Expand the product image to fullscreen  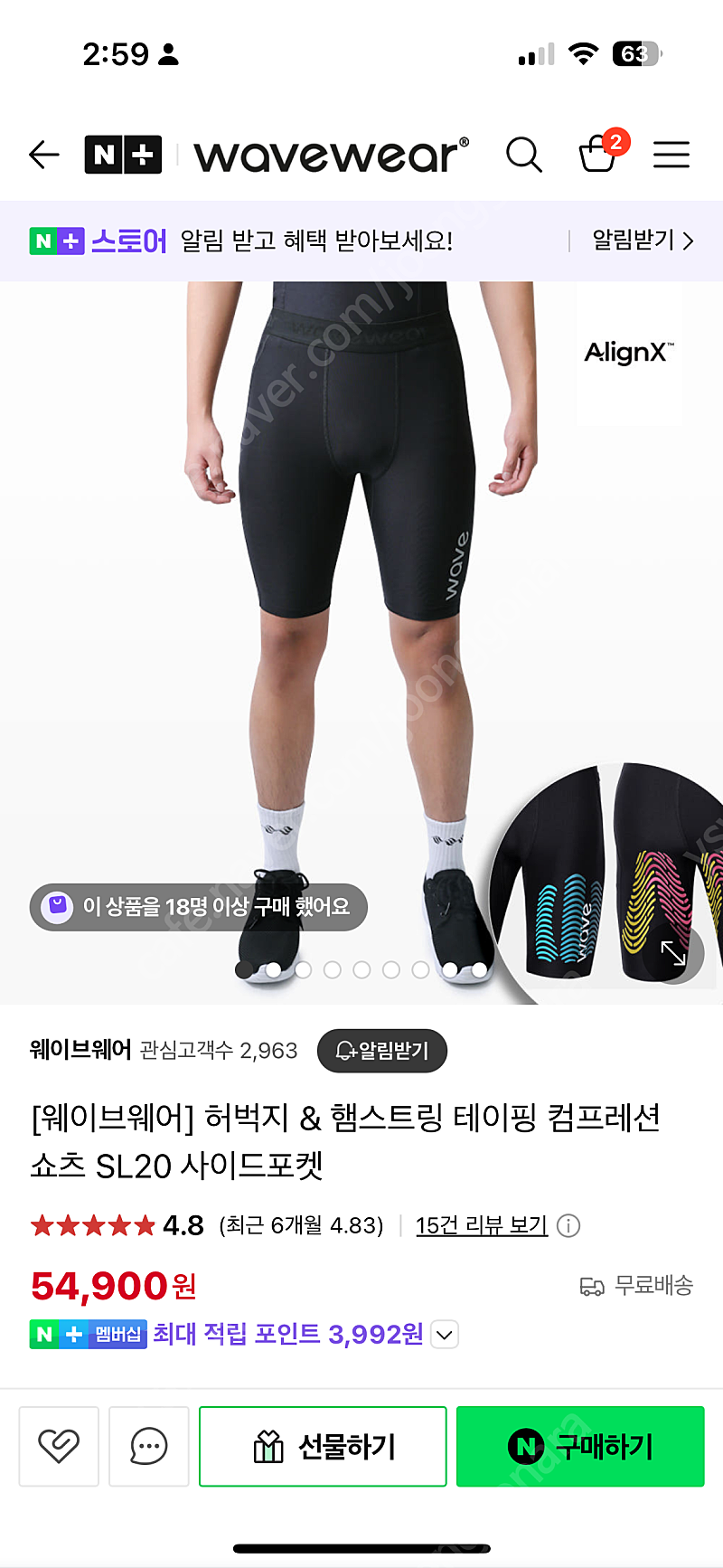point(674,953)
